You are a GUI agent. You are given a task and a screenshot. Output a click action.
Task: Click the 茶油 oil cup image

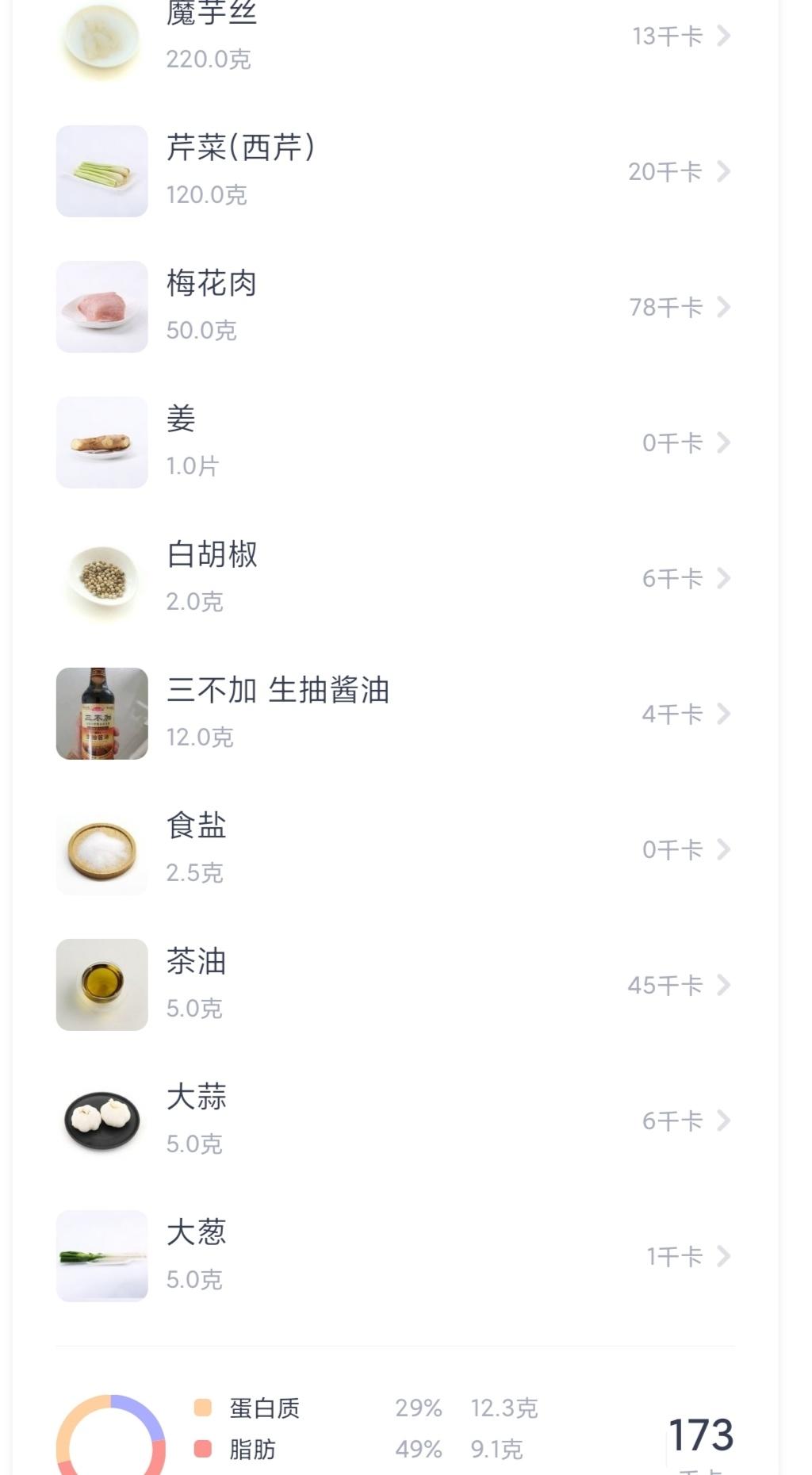tap(101, 984)
